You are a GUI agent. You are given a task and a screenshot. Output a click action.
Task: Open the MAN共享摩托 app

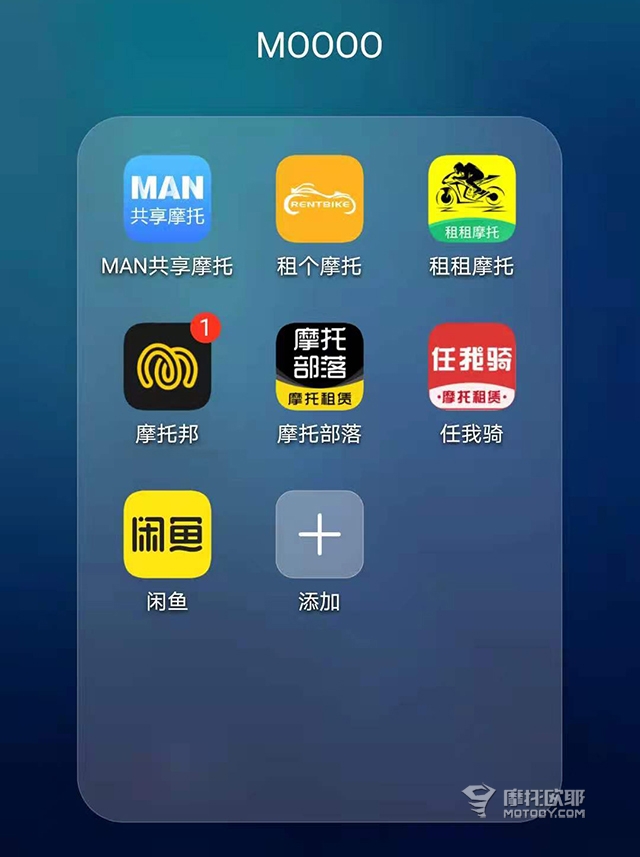coord(167,199)
